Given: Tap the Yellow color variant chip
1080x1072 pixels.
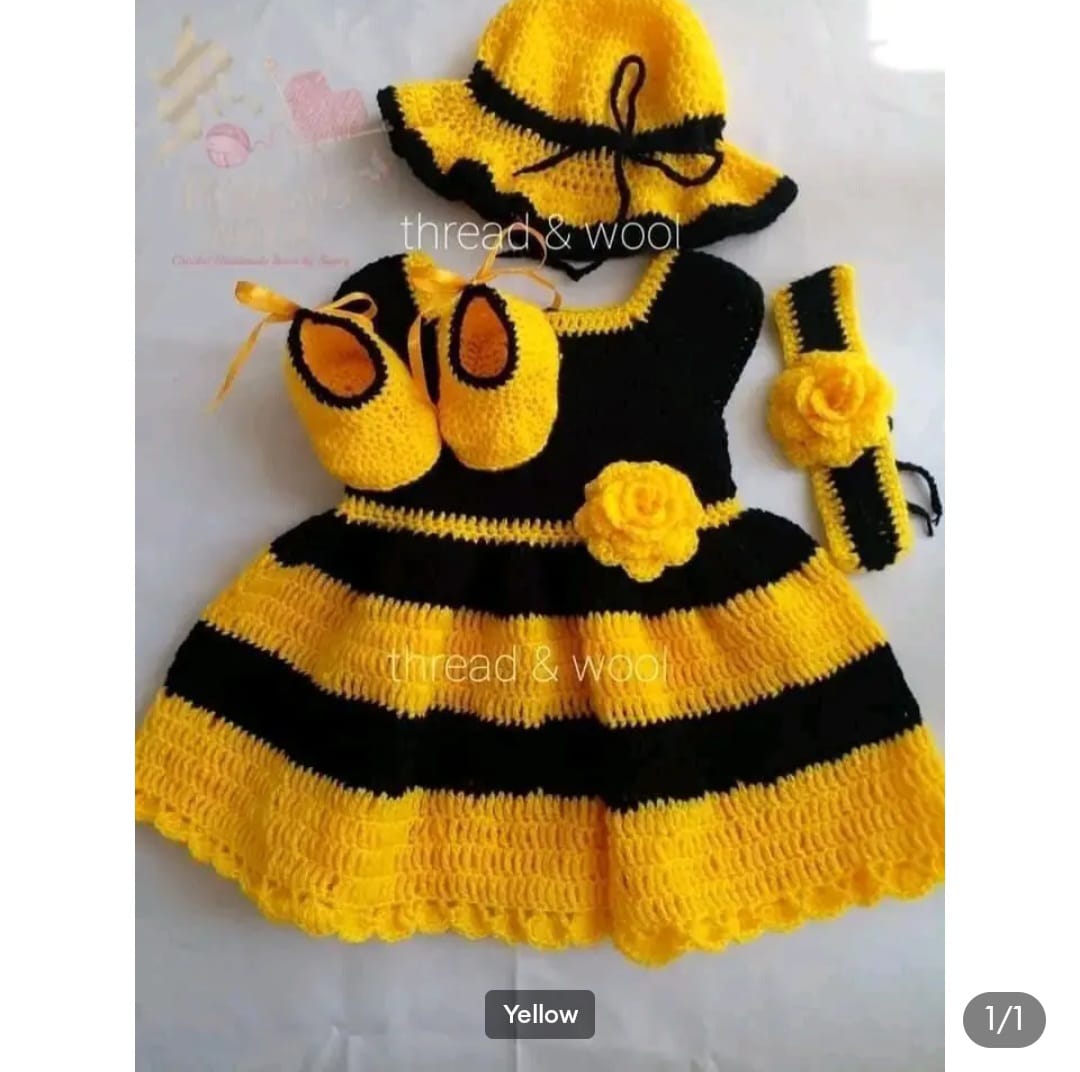Looking at the screenshot, I should tap(540, 1014).
